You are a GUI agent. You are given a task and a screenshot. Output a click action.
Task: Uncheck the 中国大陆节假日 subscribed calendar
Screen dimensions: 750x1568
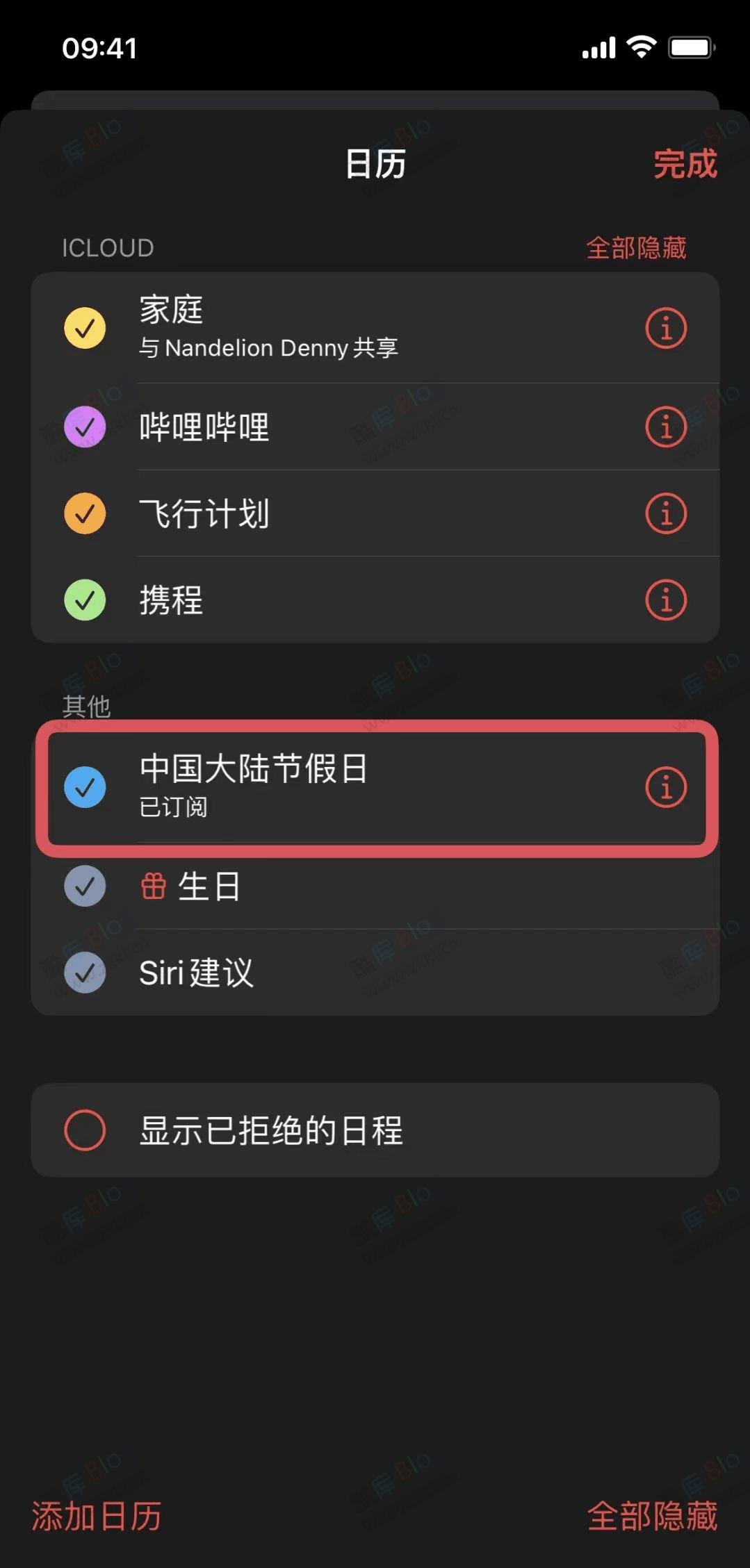84,787
